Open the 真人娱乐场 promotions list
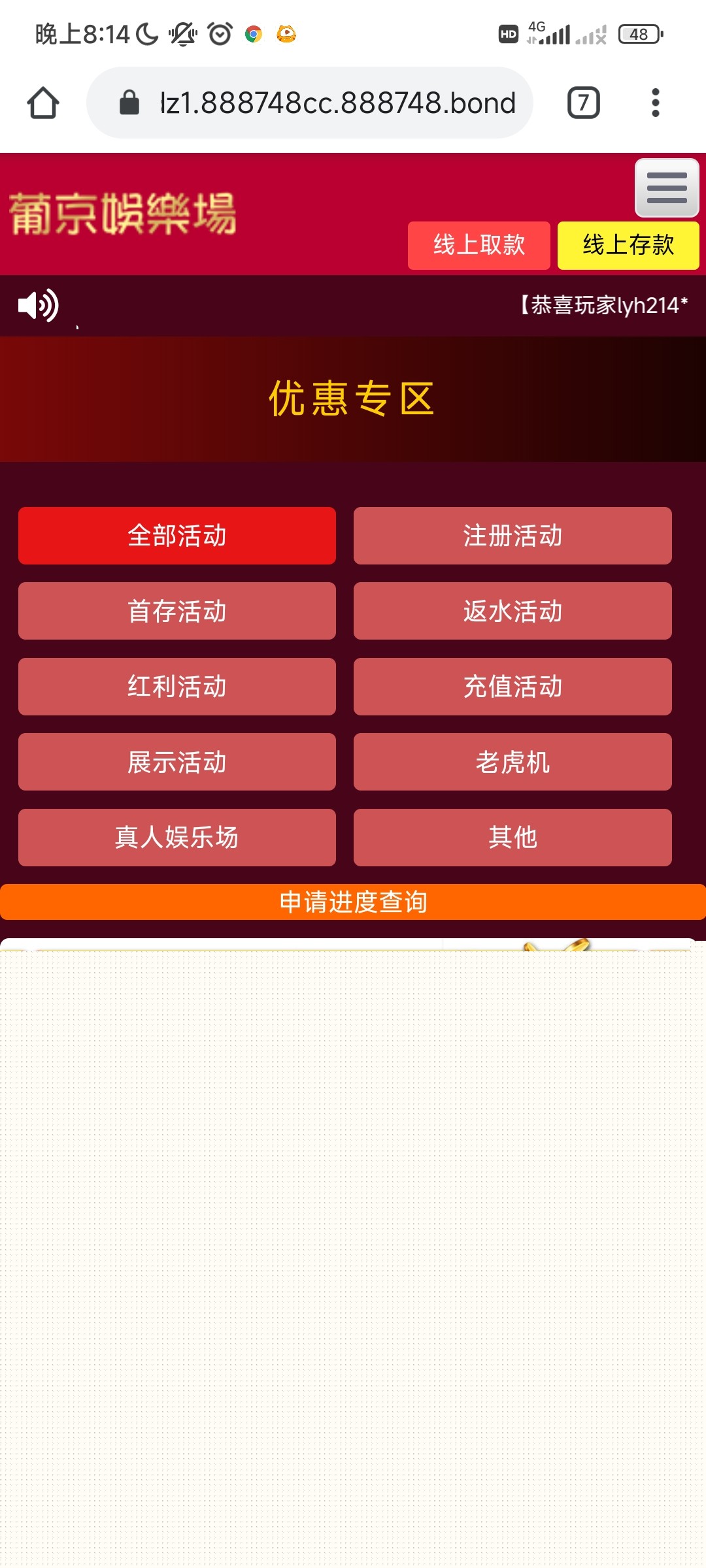The image size is (706, 1568). (176, 838)
